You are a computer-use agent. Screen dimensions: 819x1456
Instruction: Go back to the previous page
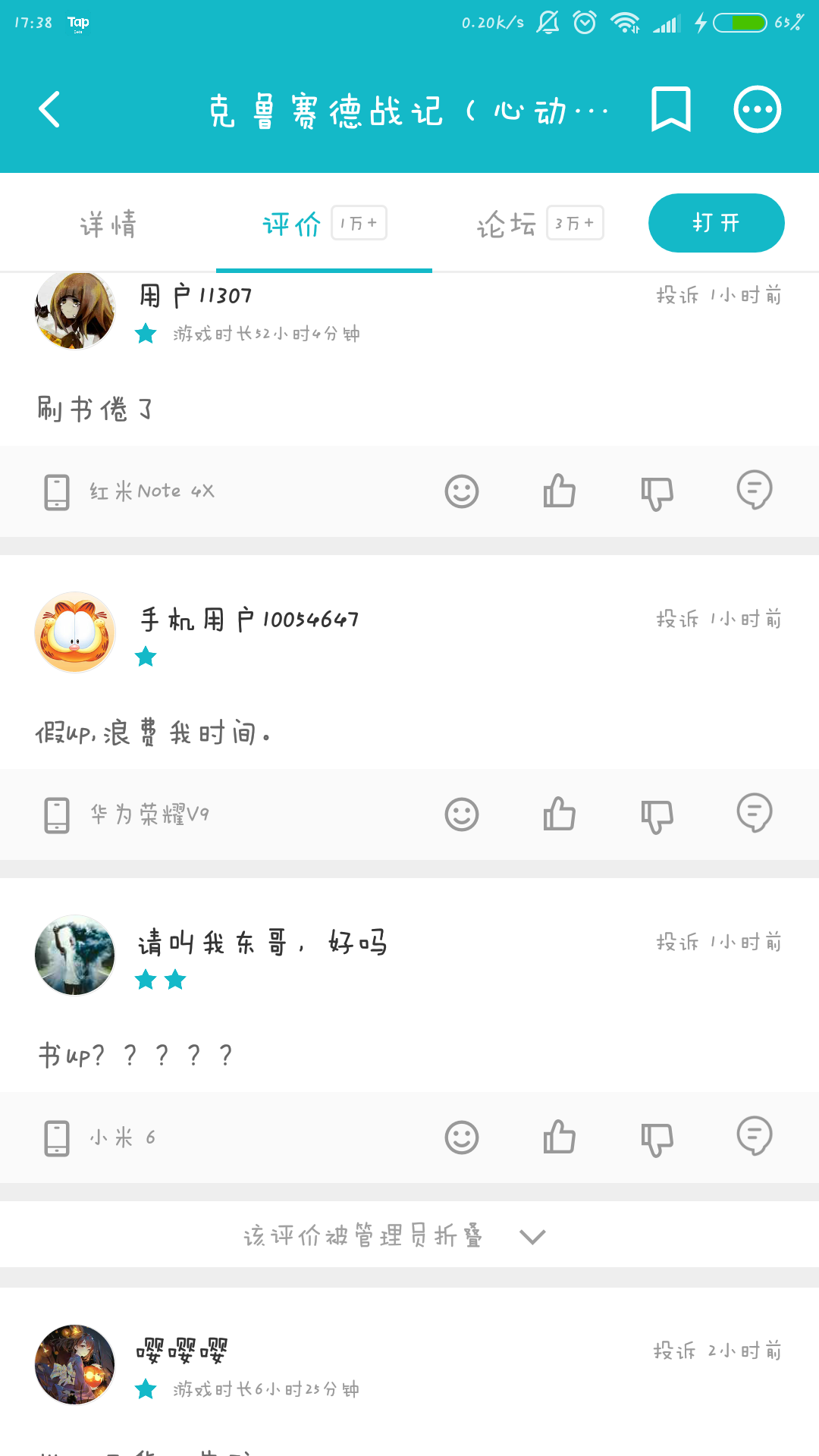click(50, 109)
